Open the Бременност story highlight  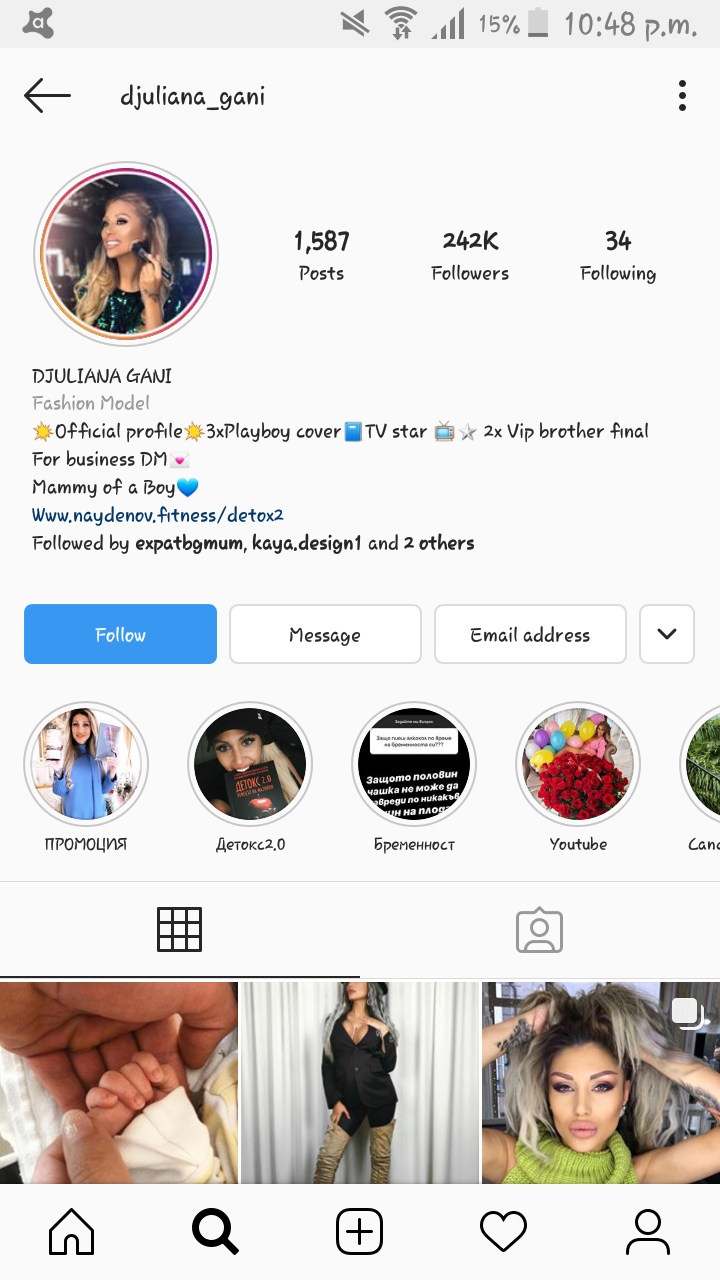pyautogui.click(x=414, y=764)
